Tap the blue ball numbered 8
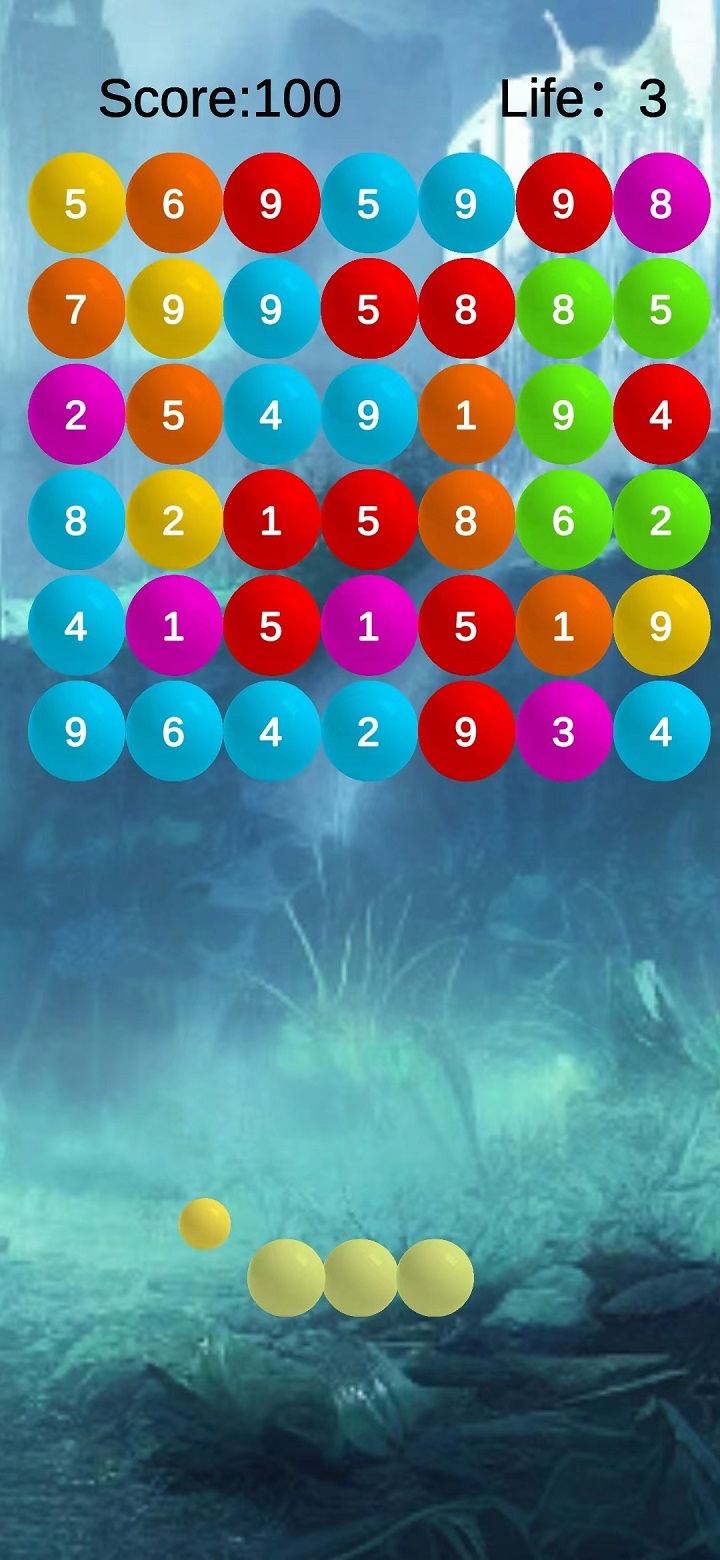720x1560 pixels. (76, 520)
